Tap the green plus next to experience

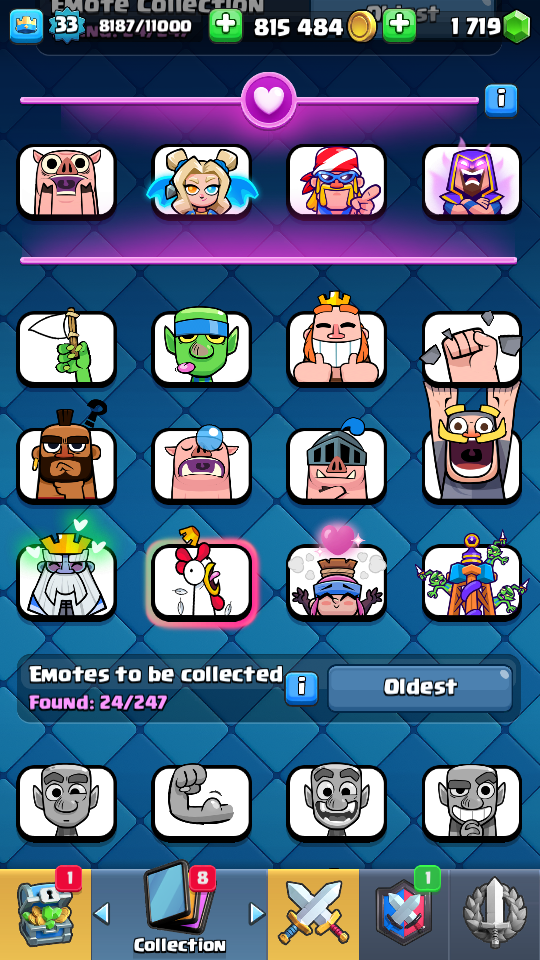(225, 26)
